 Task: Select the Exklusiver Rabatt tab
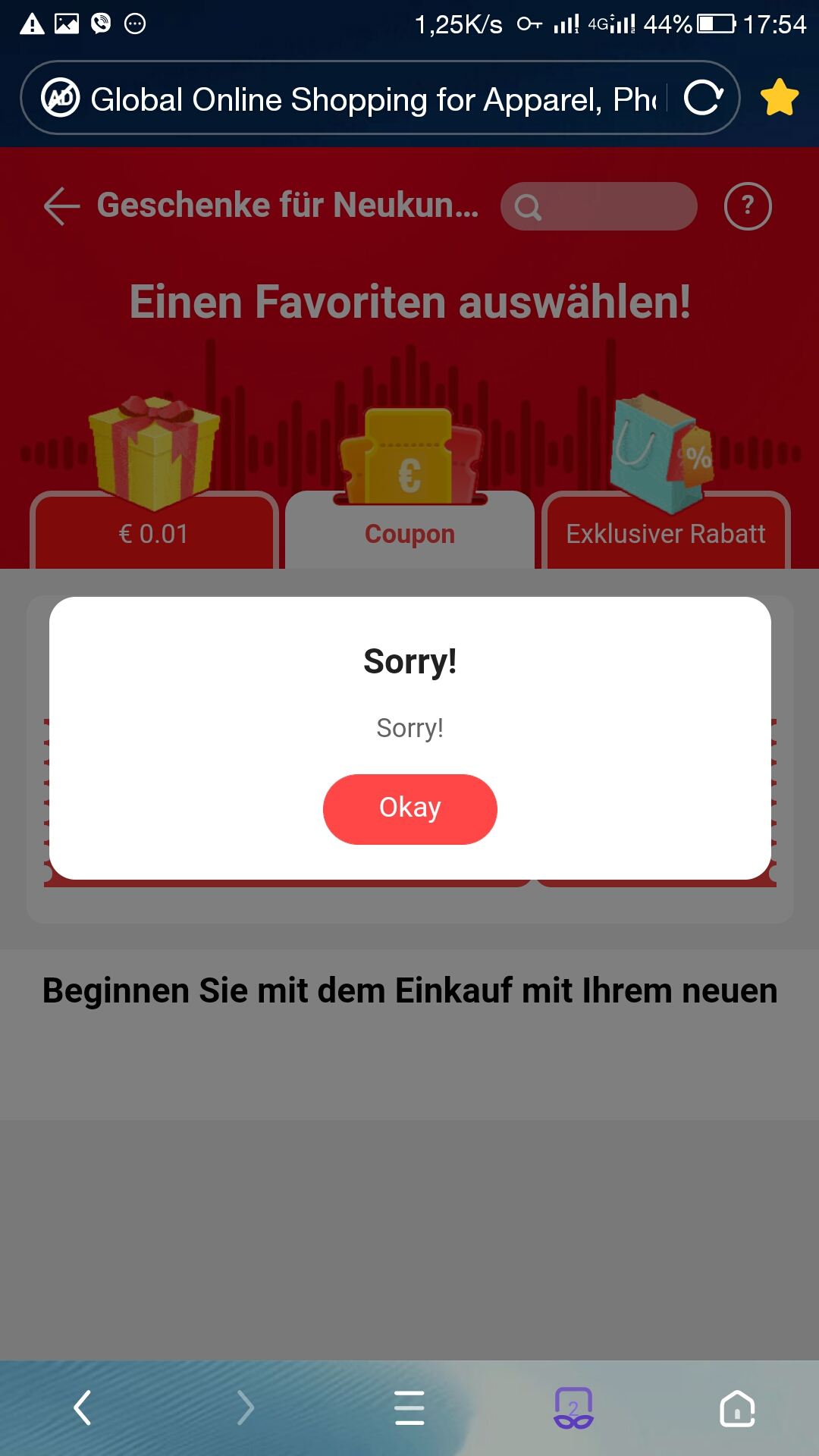point(666,531)
